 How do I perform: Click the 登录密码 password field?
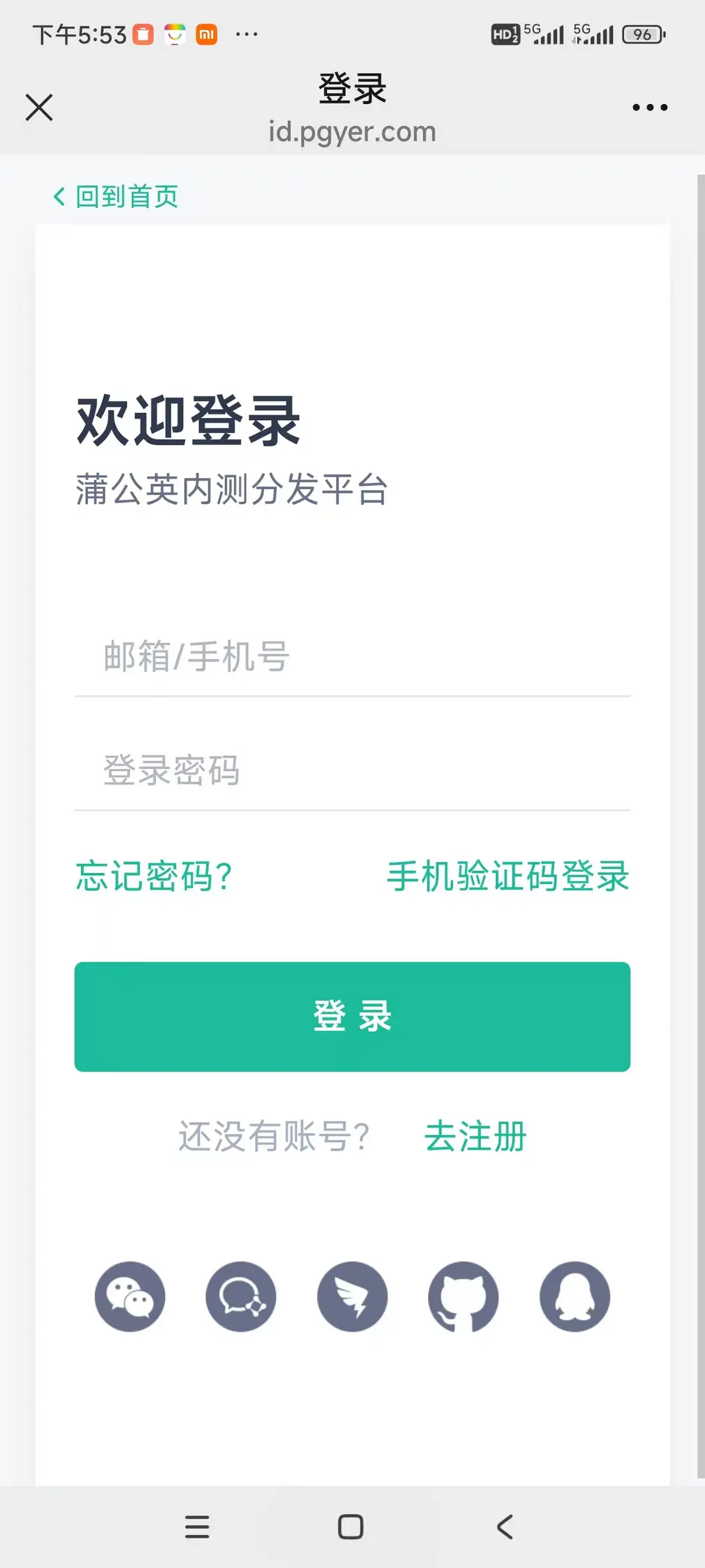352,773
